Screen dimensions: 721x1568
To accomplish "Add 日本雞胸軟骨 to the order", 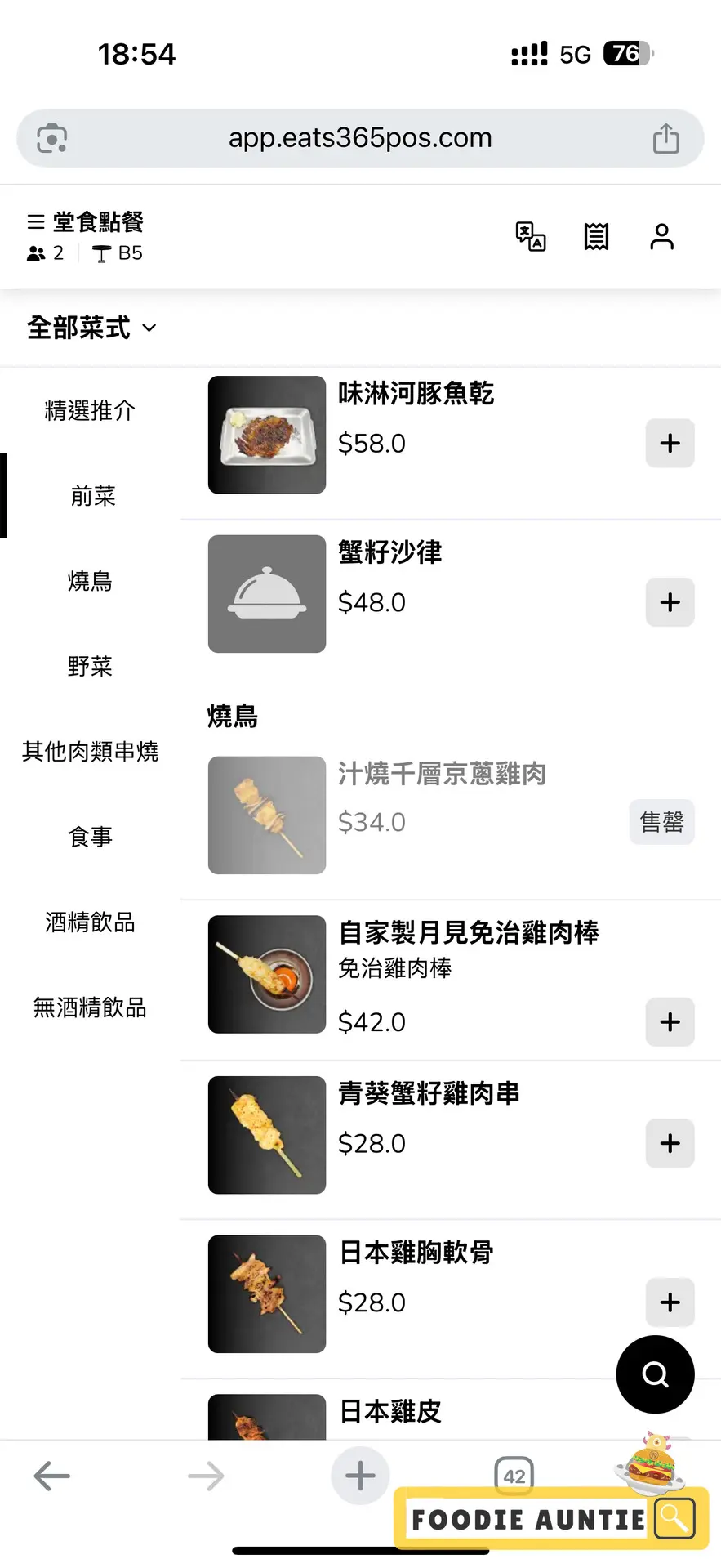I will click(x=670, y=1302).
